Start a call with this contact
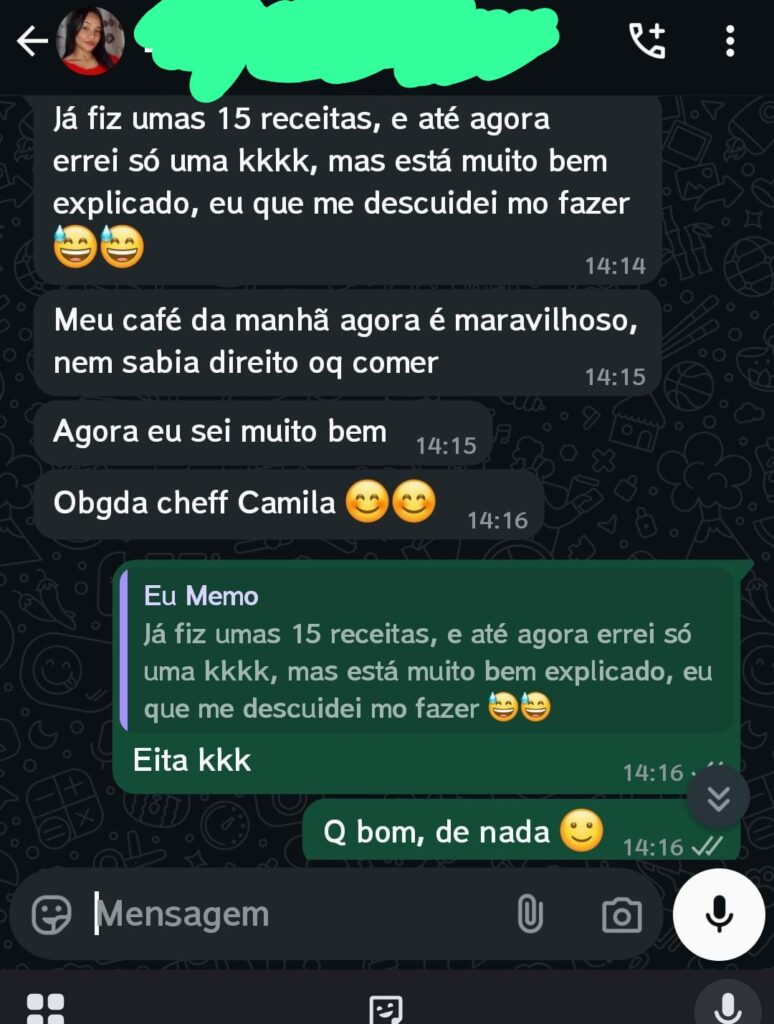The width and height of the screenshot is (774, 1024). [647, 41]
